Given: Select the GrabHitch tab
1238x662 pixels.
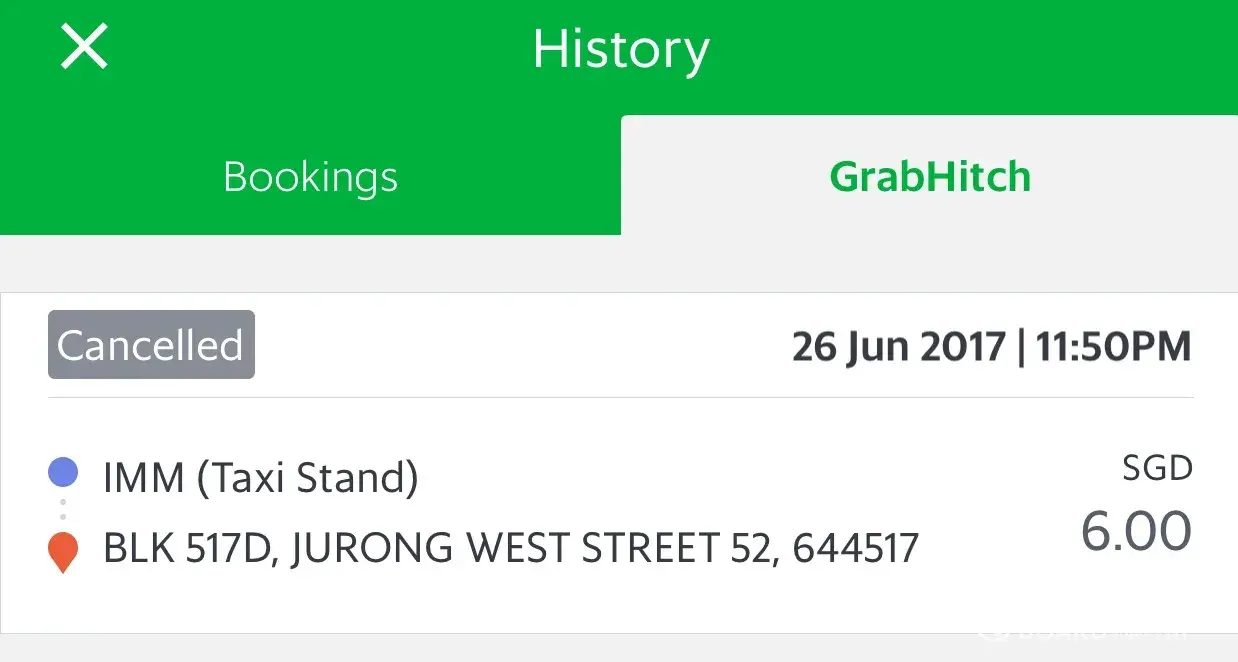Looking at the screenshot, I should pos(929,177).
